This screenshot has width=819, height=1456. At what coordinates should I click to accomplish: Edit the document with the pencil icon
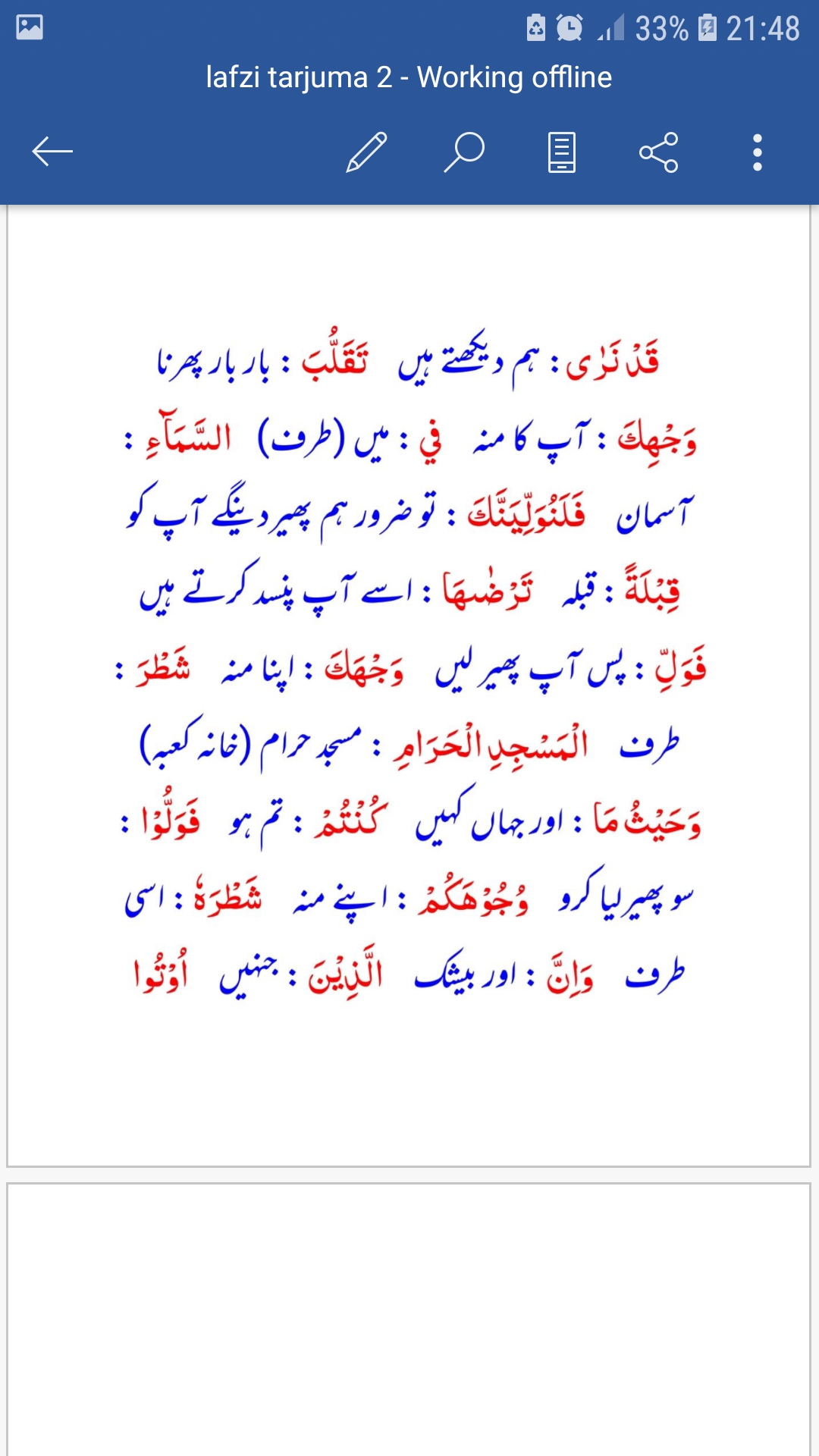point(366,152)
